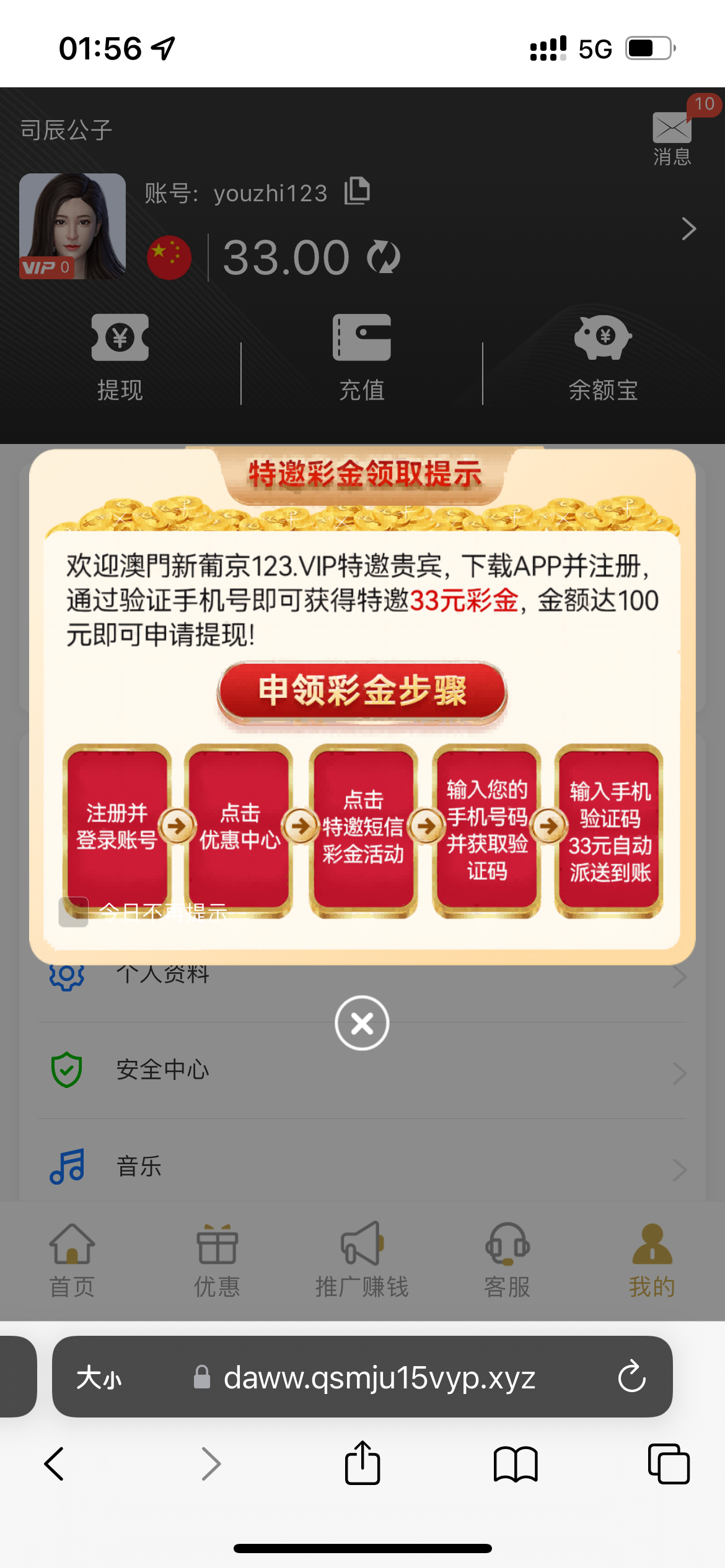The width and height of the screenshot is (725, 1568).
Task: Open the browser tabs overview
Action: (668, 1464)
